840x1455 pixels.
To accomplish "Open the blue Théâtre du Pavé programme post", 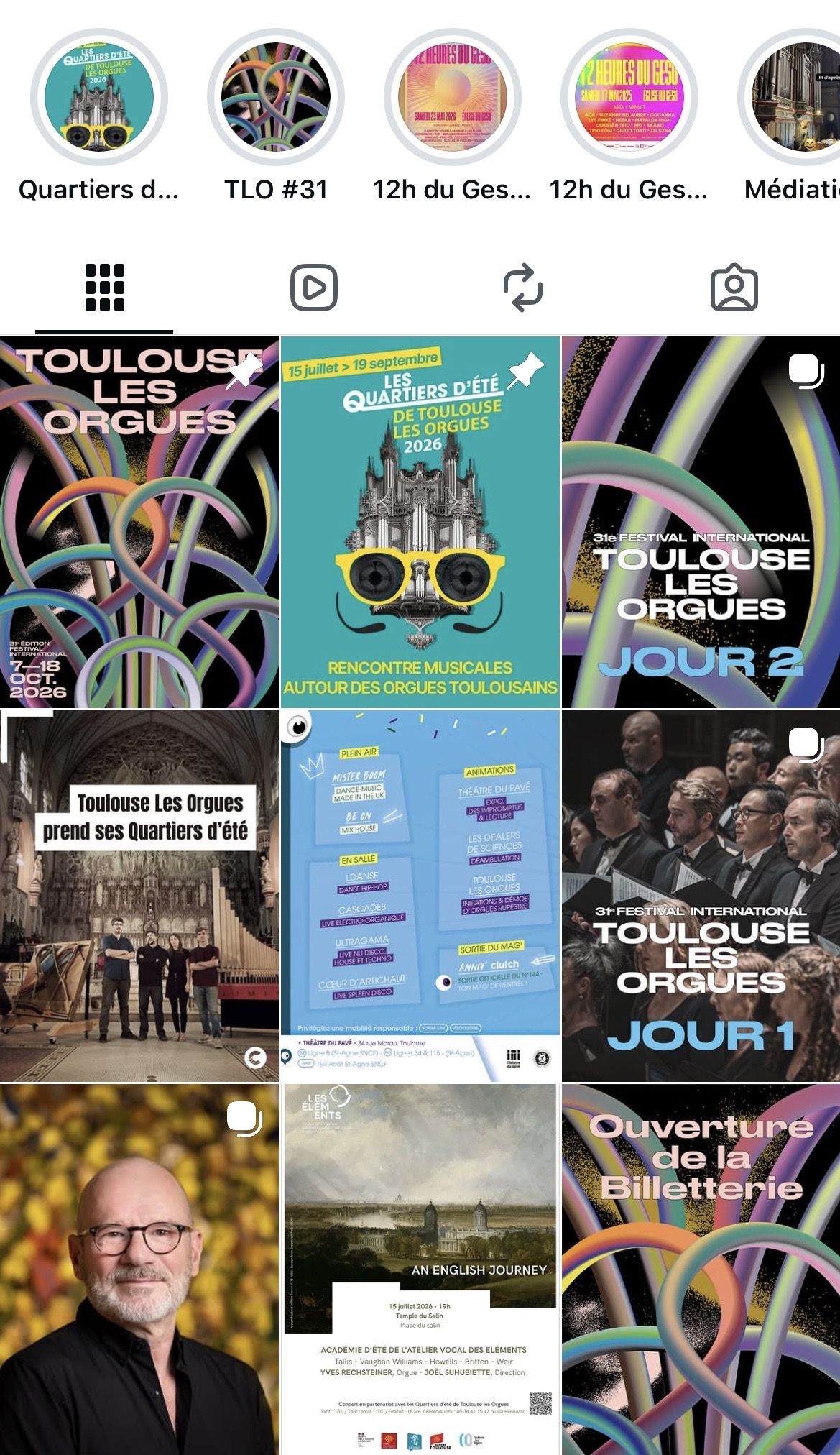I will 420,896.
